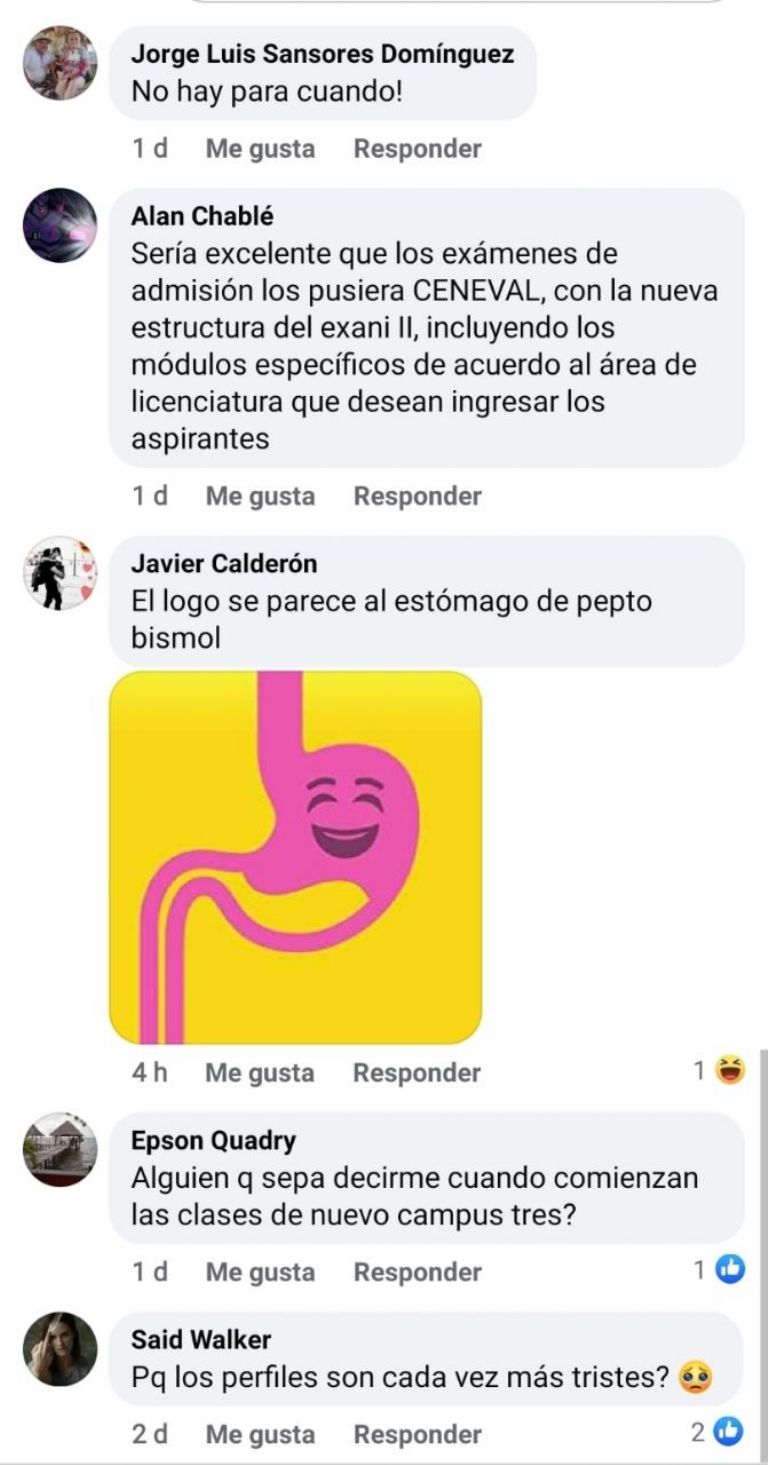Open Alan Chablé's profile name

202,216
